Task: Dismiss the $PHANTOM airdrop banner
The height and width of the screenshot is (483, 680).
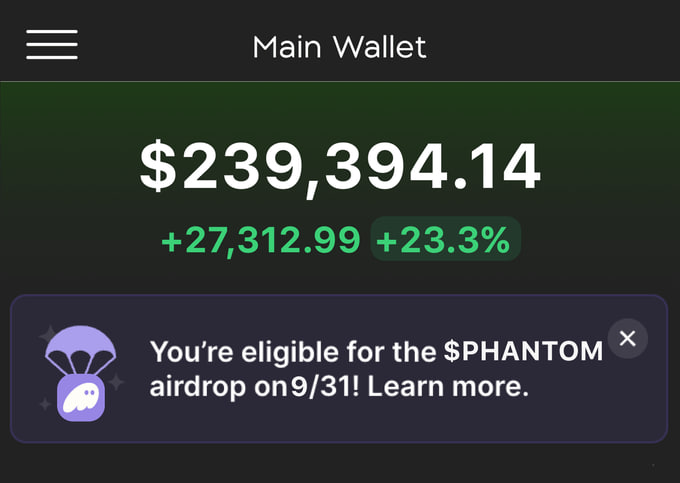Action: [627, 338]
